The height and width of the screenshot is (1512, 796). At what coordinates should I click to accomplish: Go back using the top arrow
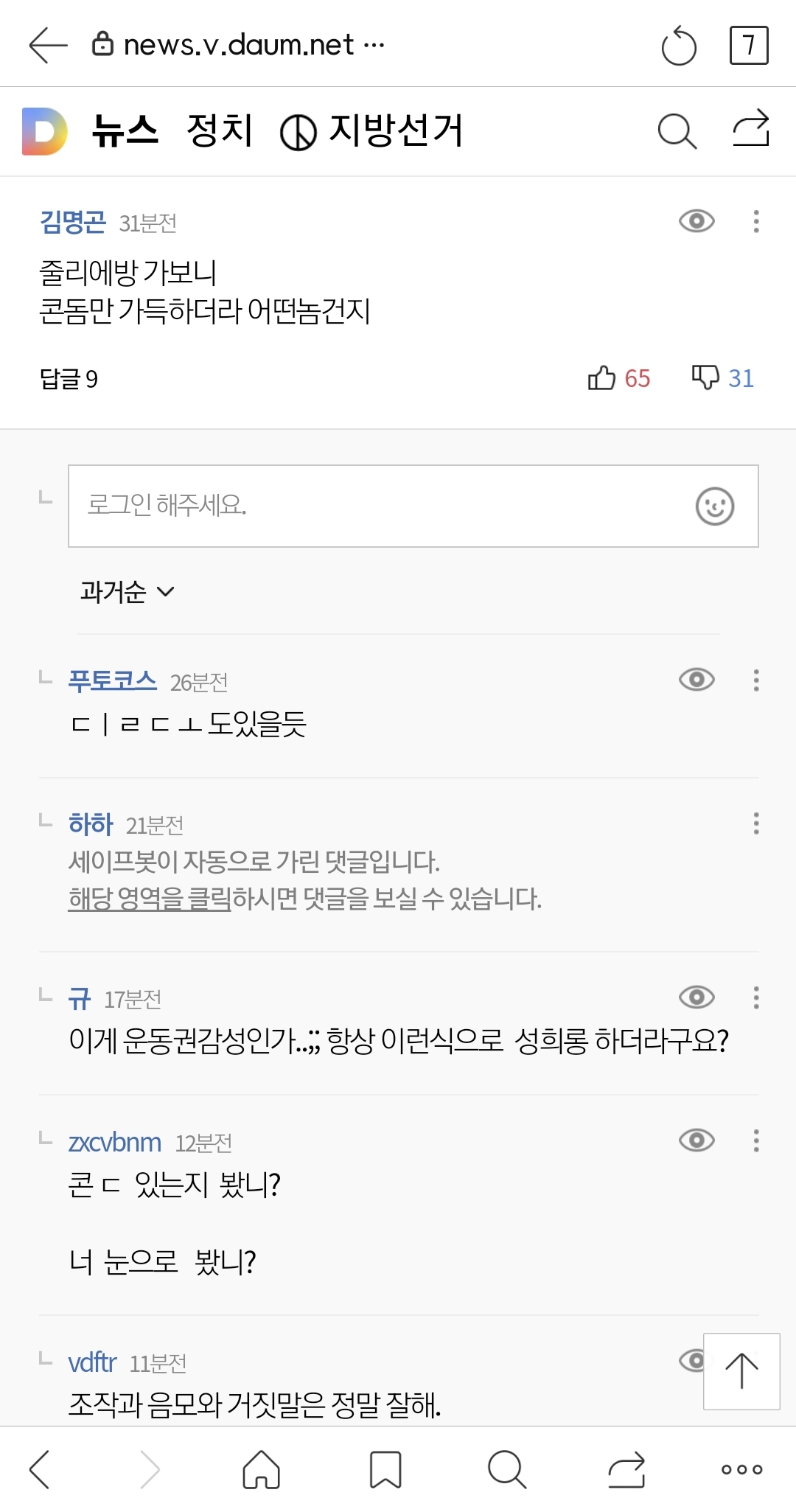48,45
